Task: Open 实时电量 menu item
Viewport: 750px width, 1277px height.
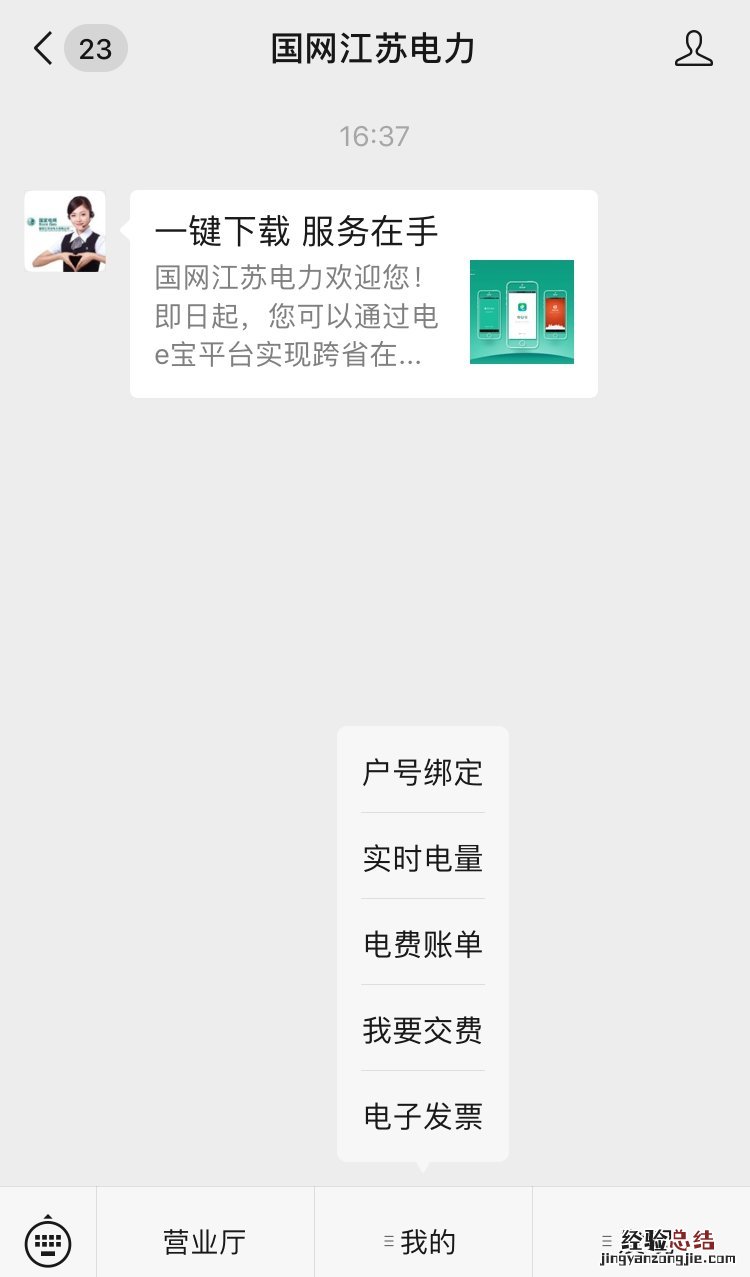Action: pos(423,858)
